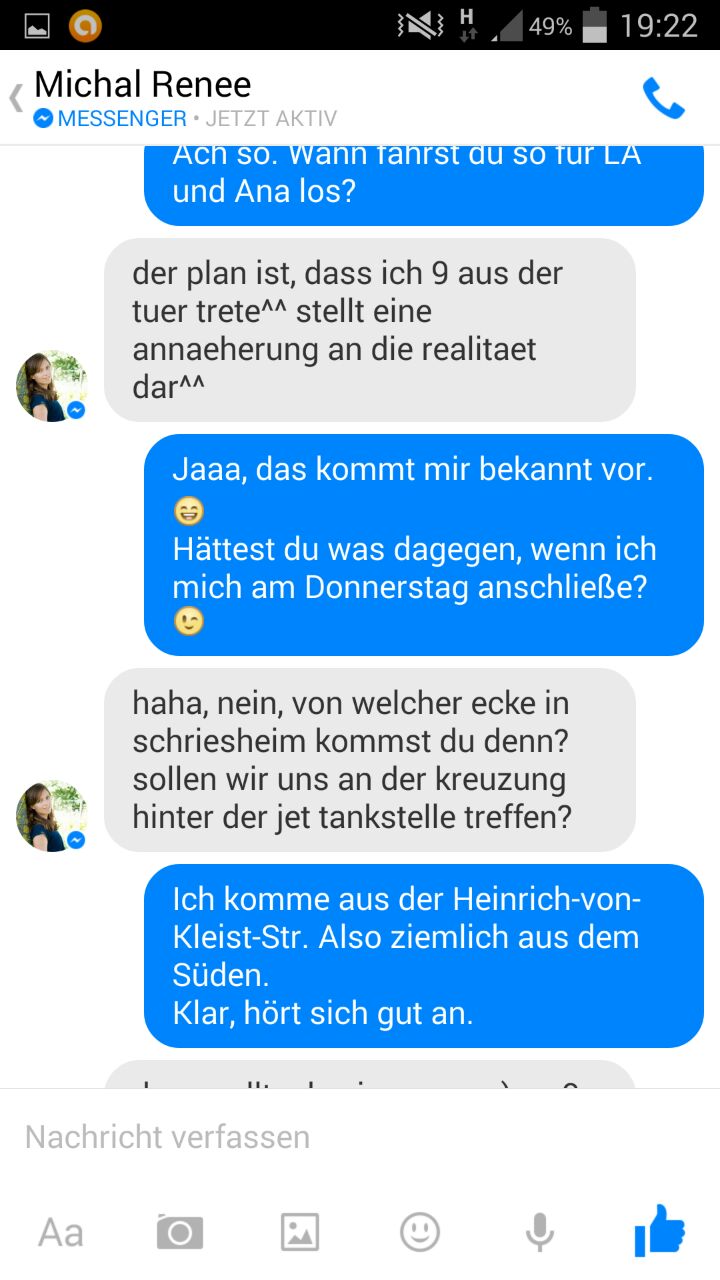The image size is (720, 1280).
Task: Open the Aa text formatting option
Action: click(60, 1232)
